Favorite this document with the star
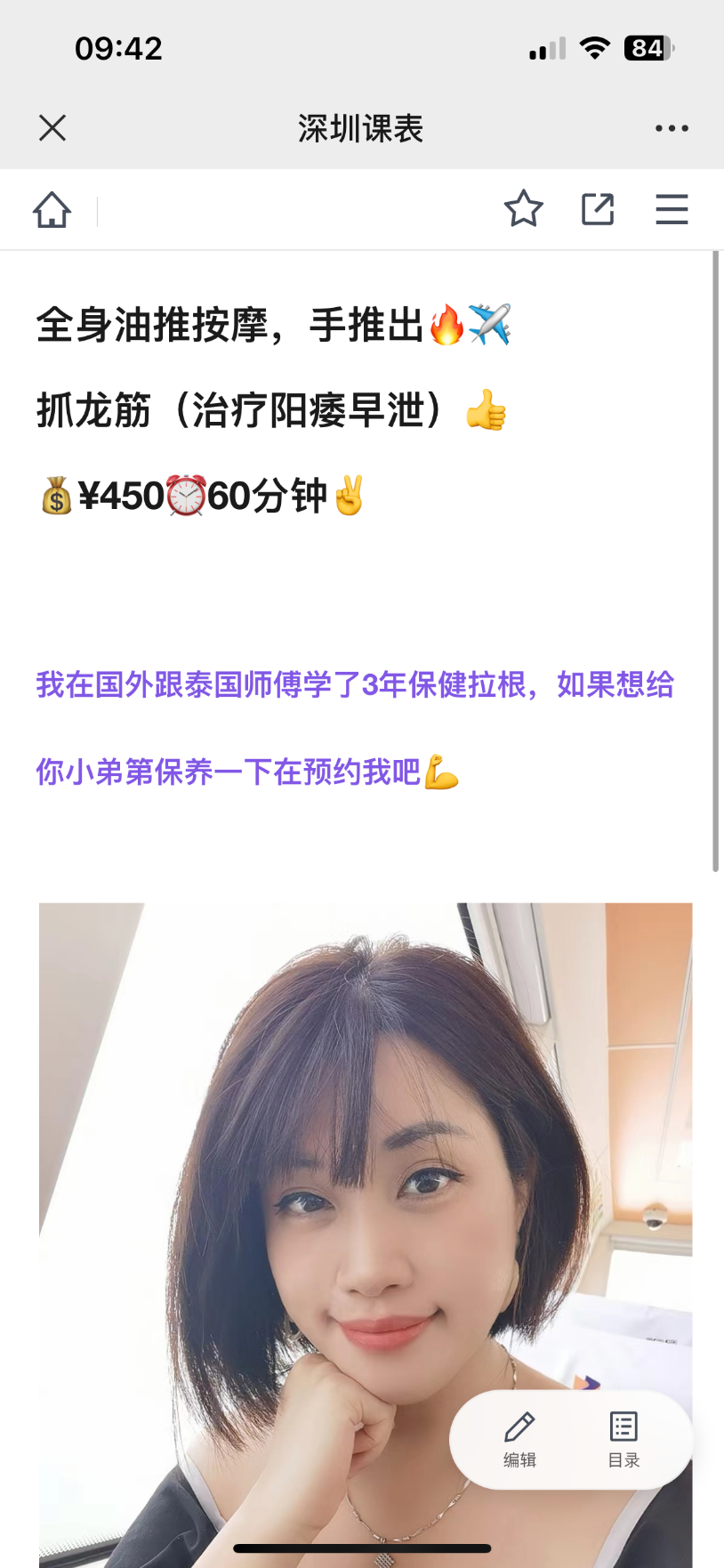This screenshot has width=724, height=1568. coord(523,210)
